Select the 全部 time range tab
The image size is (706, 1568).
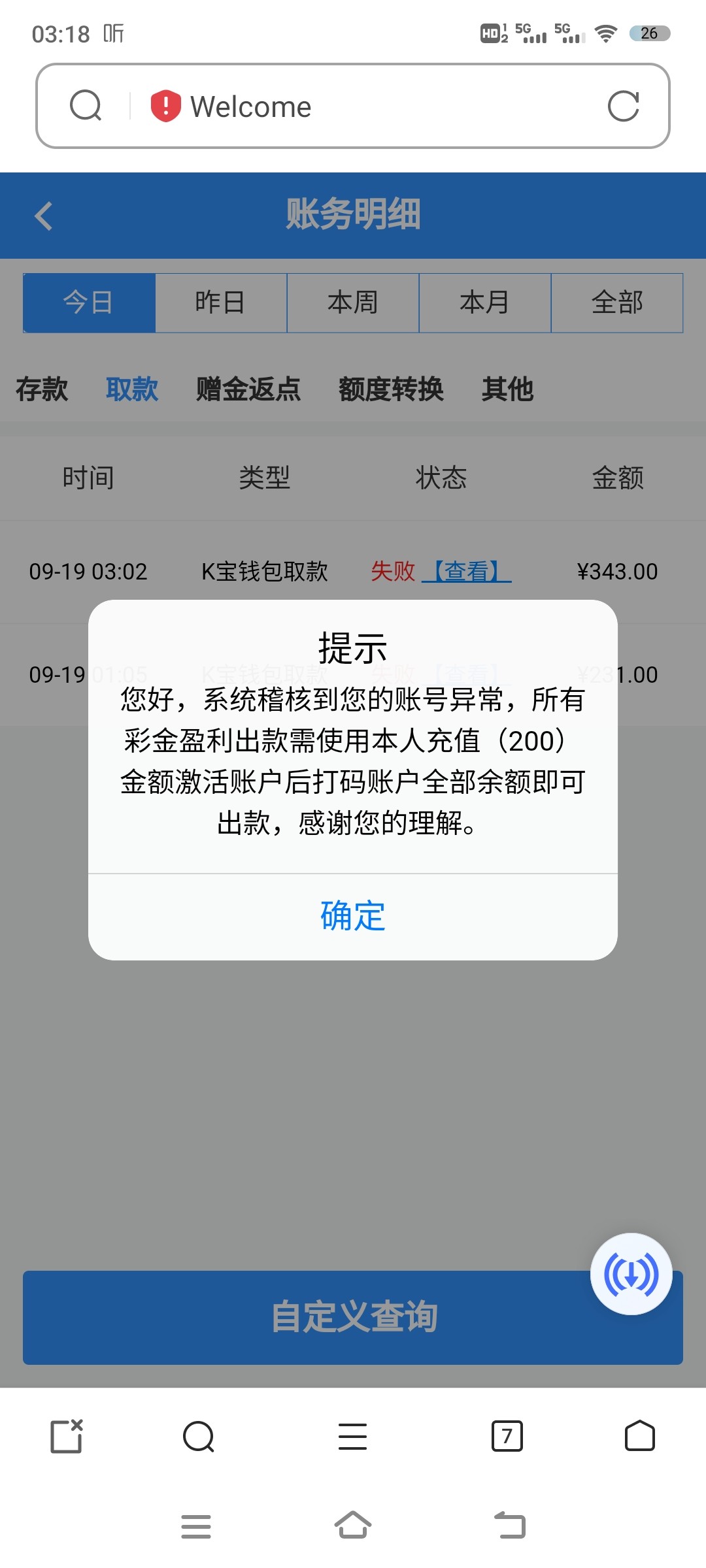[x=616, y=302]
